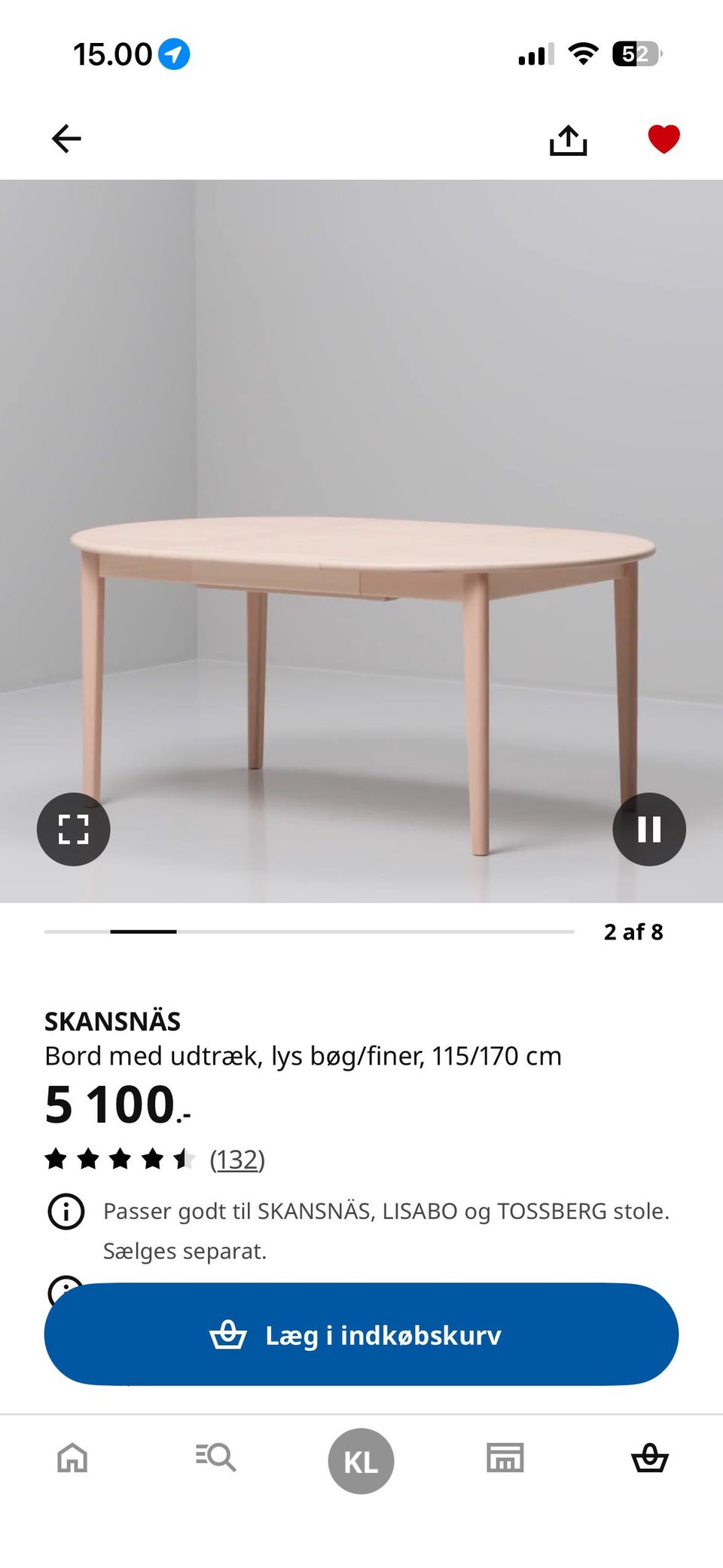
Task: Go back with the arrow icon
Action: tap(66, 139)
